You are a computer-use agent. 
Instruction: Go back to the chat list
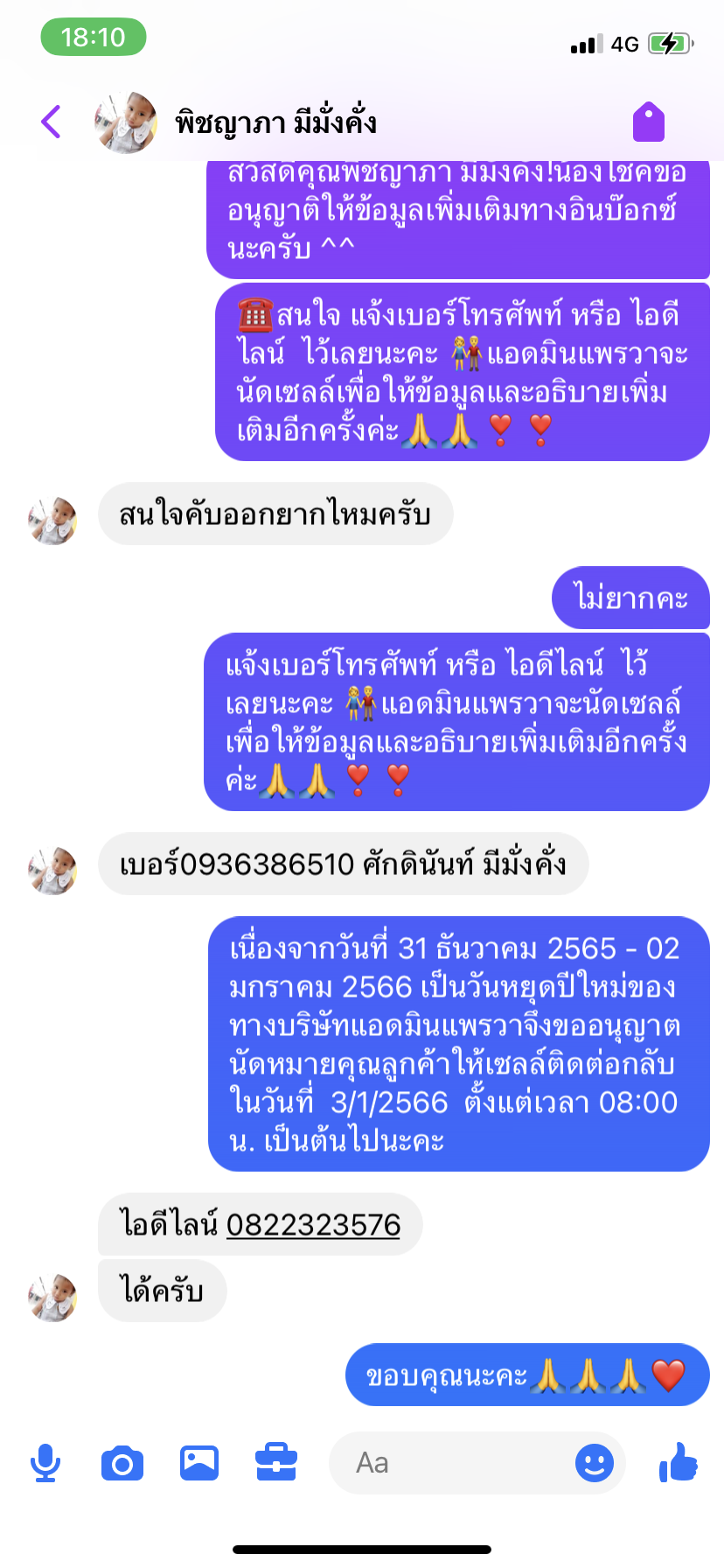point(52,122)
